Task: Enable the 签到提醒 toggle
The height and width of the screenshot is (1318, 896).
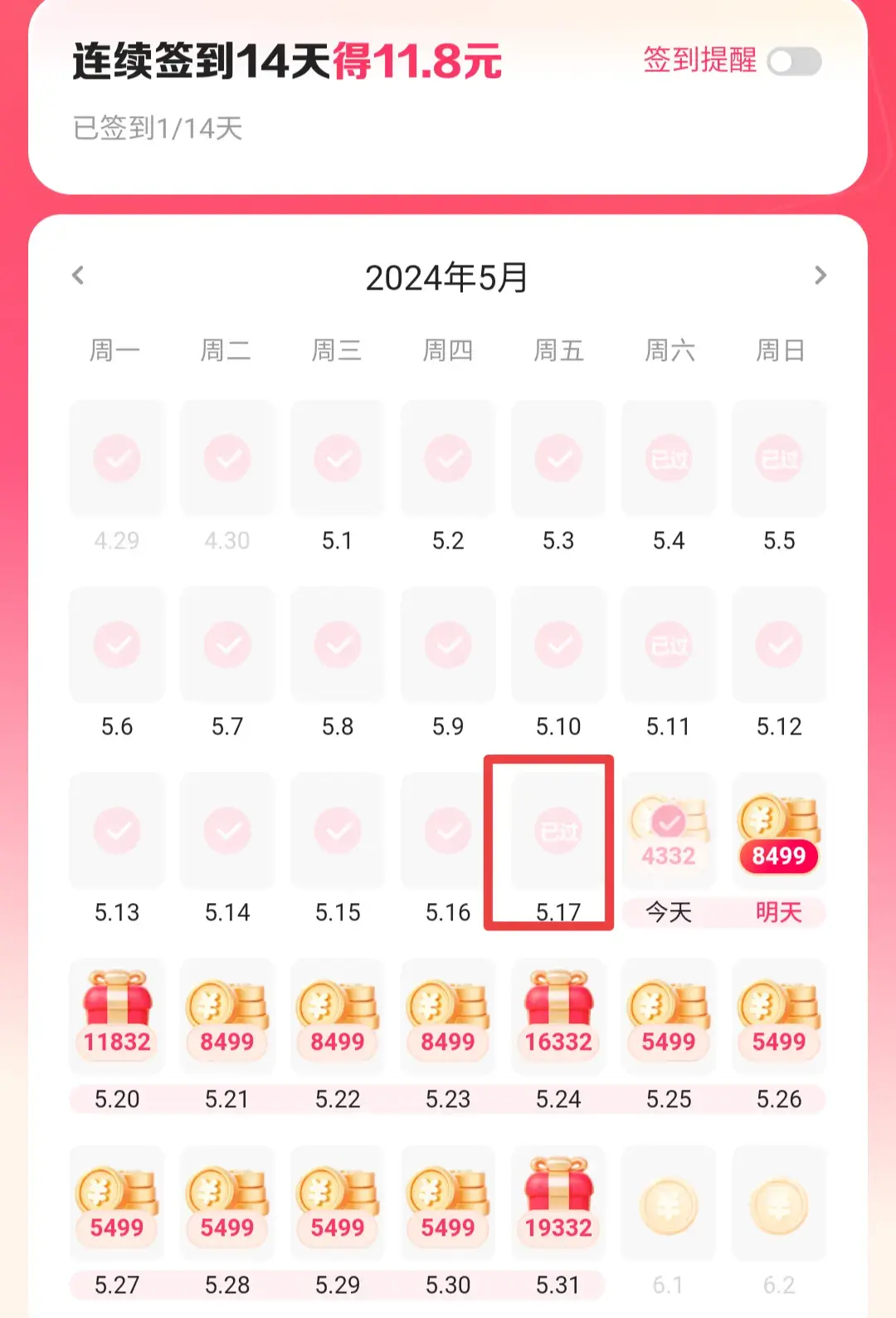Action: (794, 61)
